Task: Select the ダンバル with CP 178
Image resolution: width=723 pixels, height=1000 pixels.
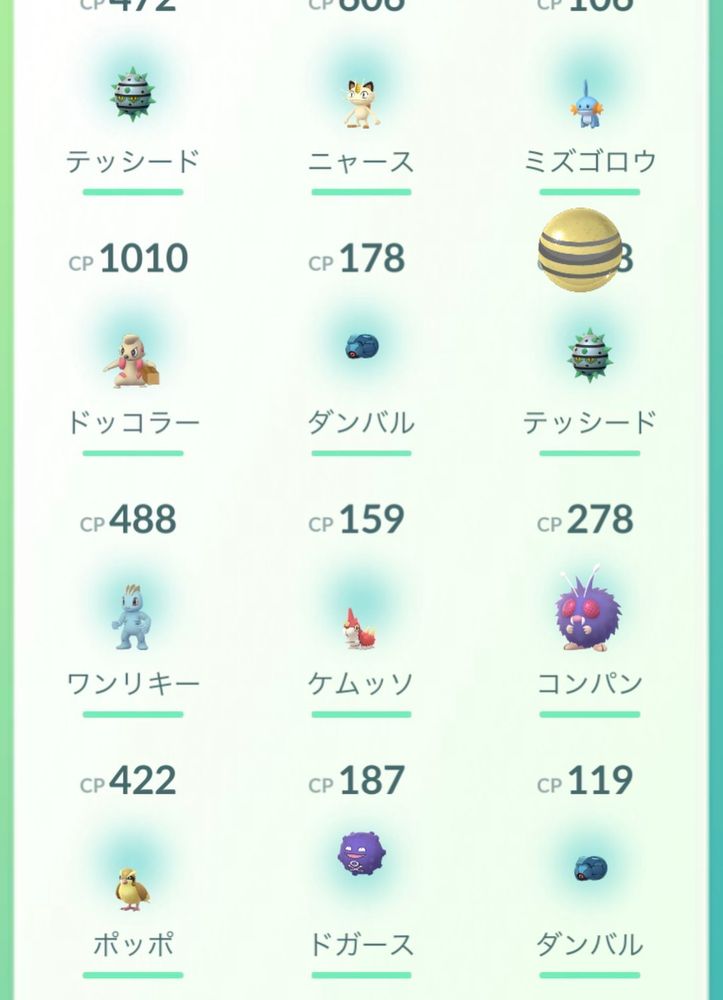Action: 361,348
